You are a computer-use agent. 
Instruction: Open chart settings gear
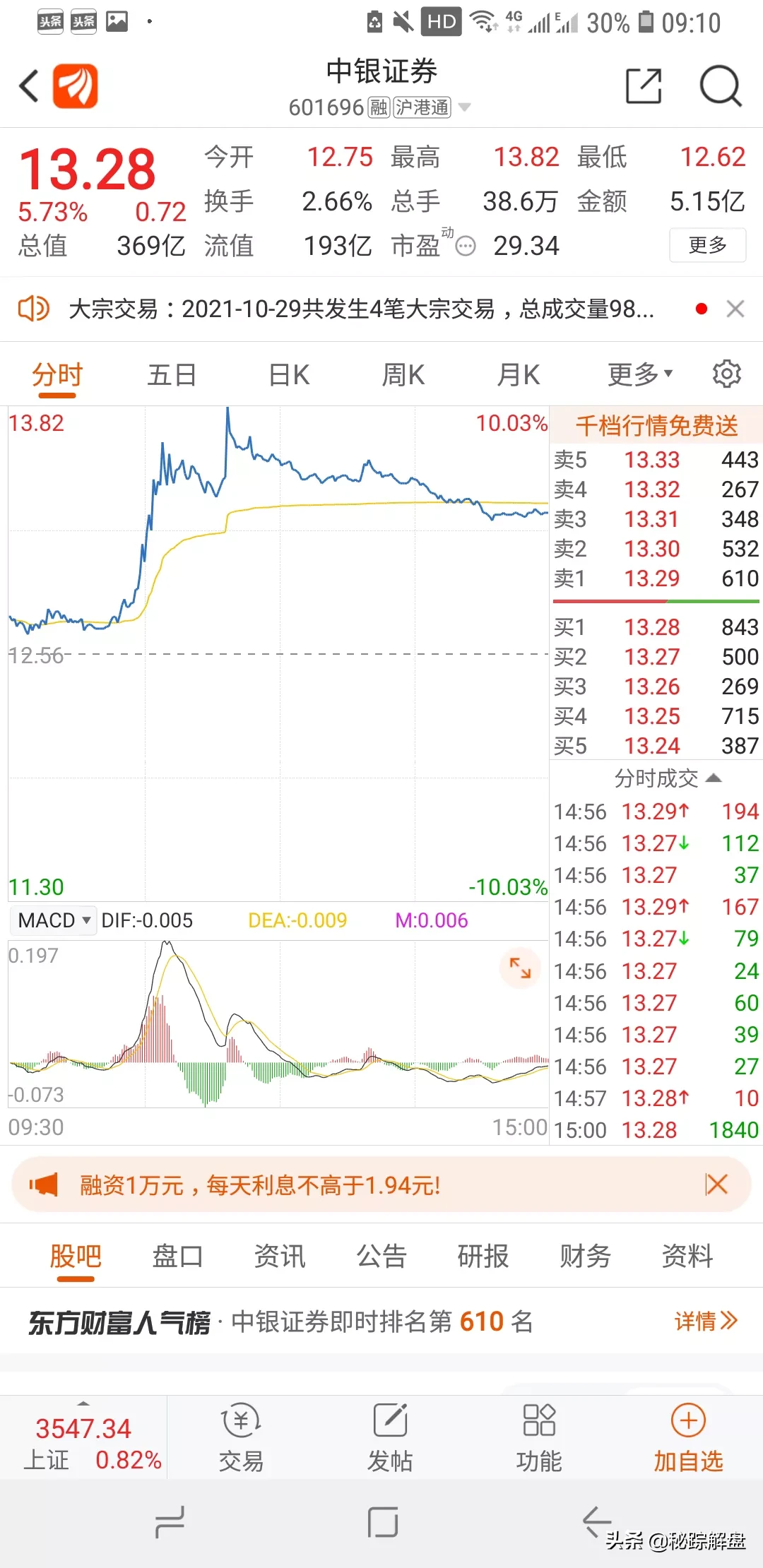pyautogui.click(x=726, y=374)
